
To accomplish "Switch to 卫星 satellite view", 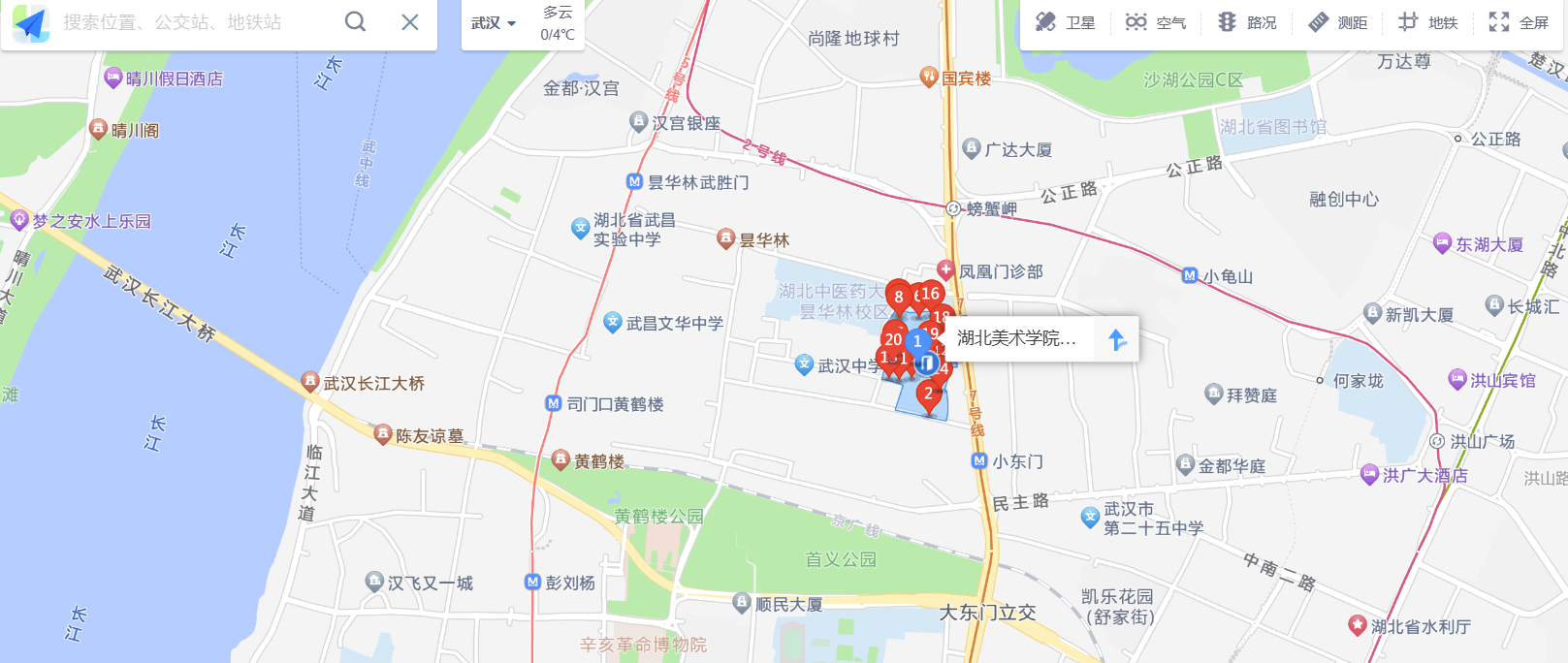I will pyautogui.click(x=1065, y=22).
